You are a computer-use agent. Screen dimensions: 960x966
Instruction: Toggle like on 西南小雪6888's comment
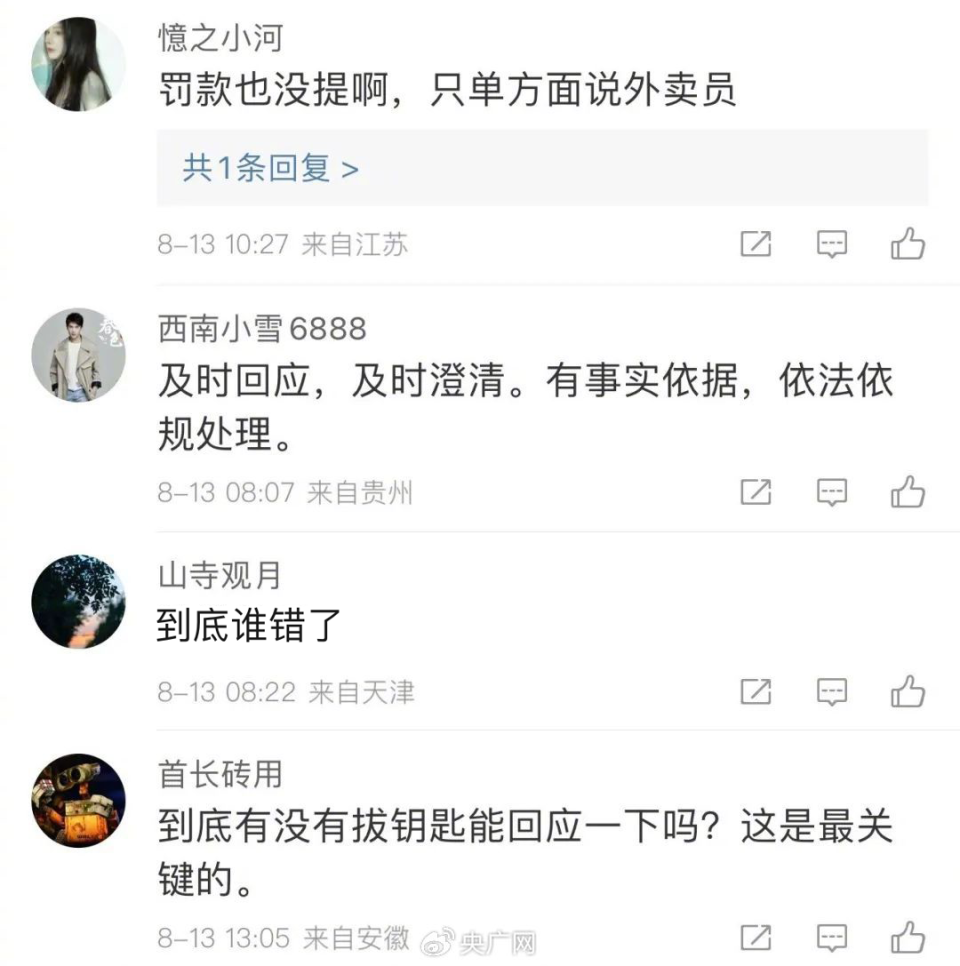click(908, 491)
